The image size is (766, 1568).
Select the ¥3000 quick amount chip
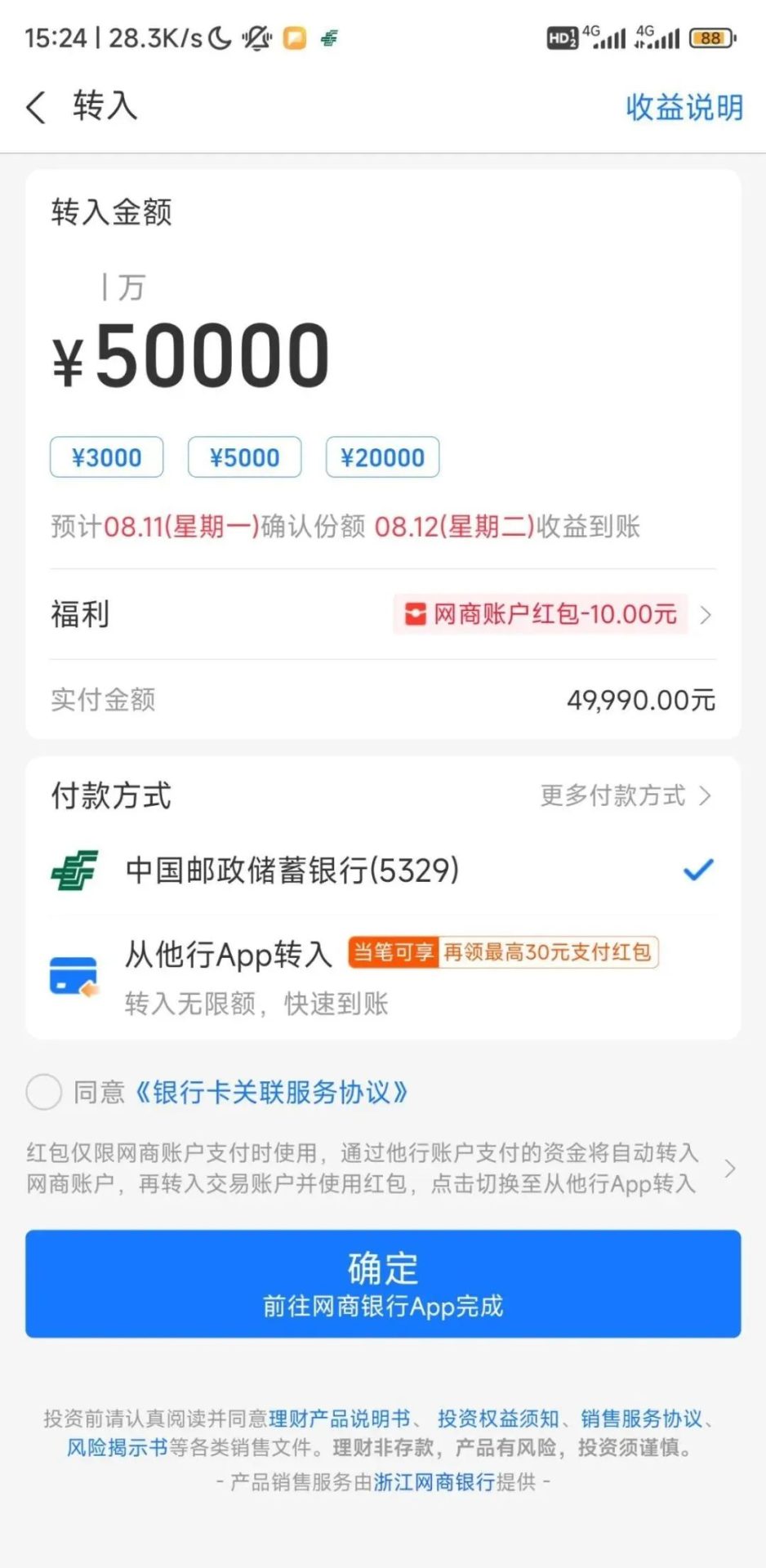[107, 457]
